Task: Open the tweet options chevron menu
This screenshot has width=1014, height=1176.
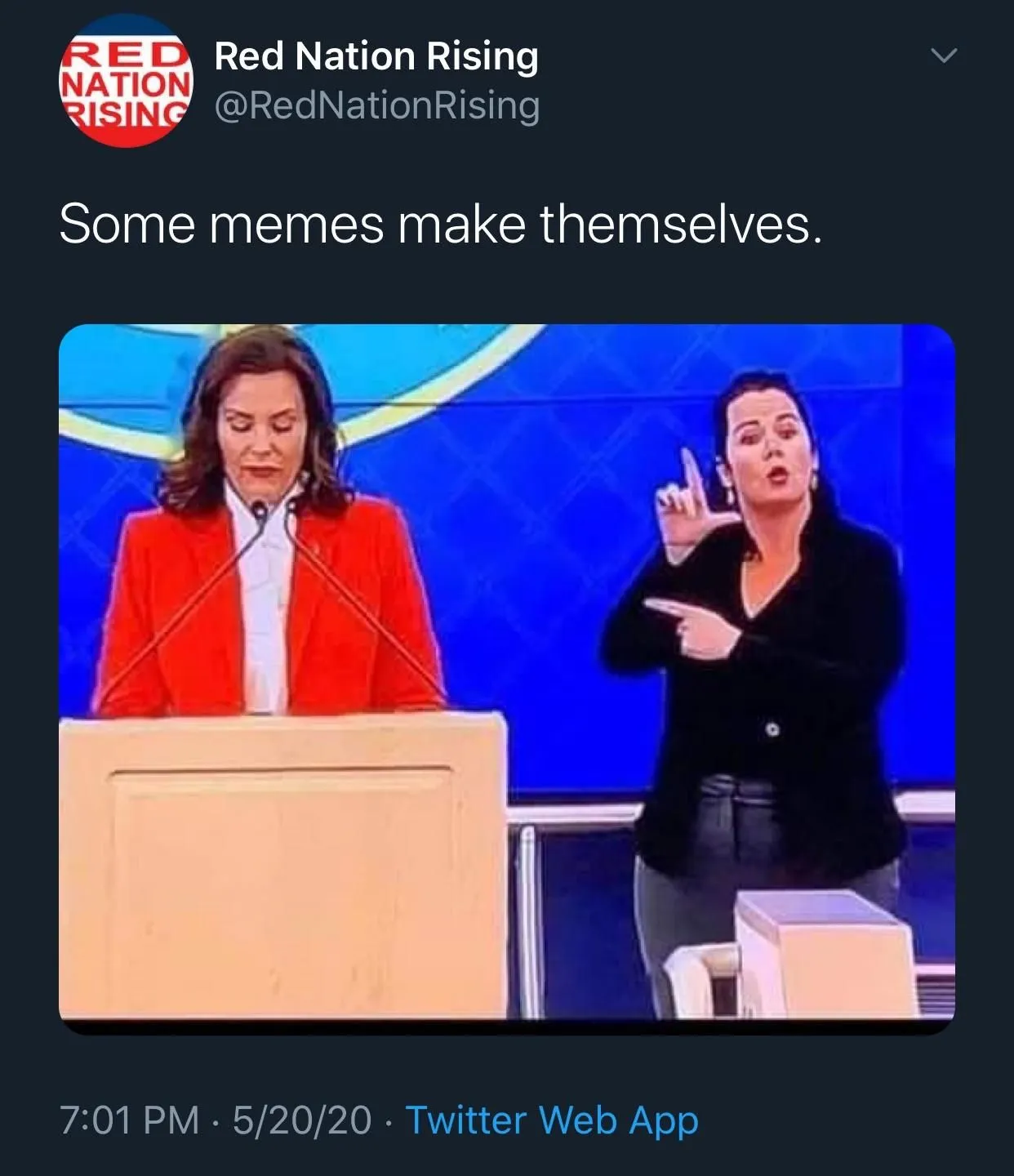Action: click(x=943, y=56)
